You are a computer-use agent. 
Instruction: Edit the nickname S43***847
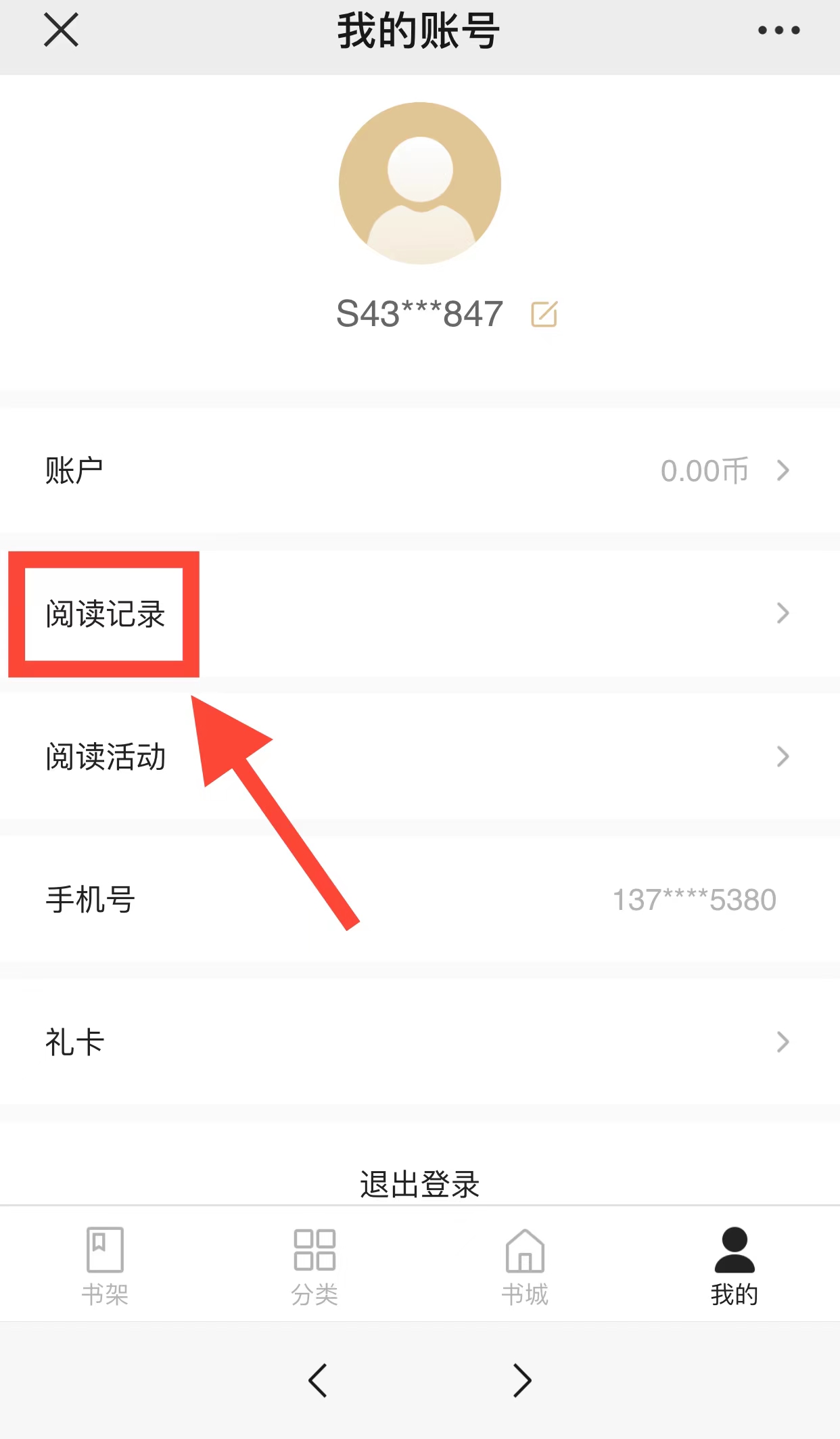(x=544, y=314)
